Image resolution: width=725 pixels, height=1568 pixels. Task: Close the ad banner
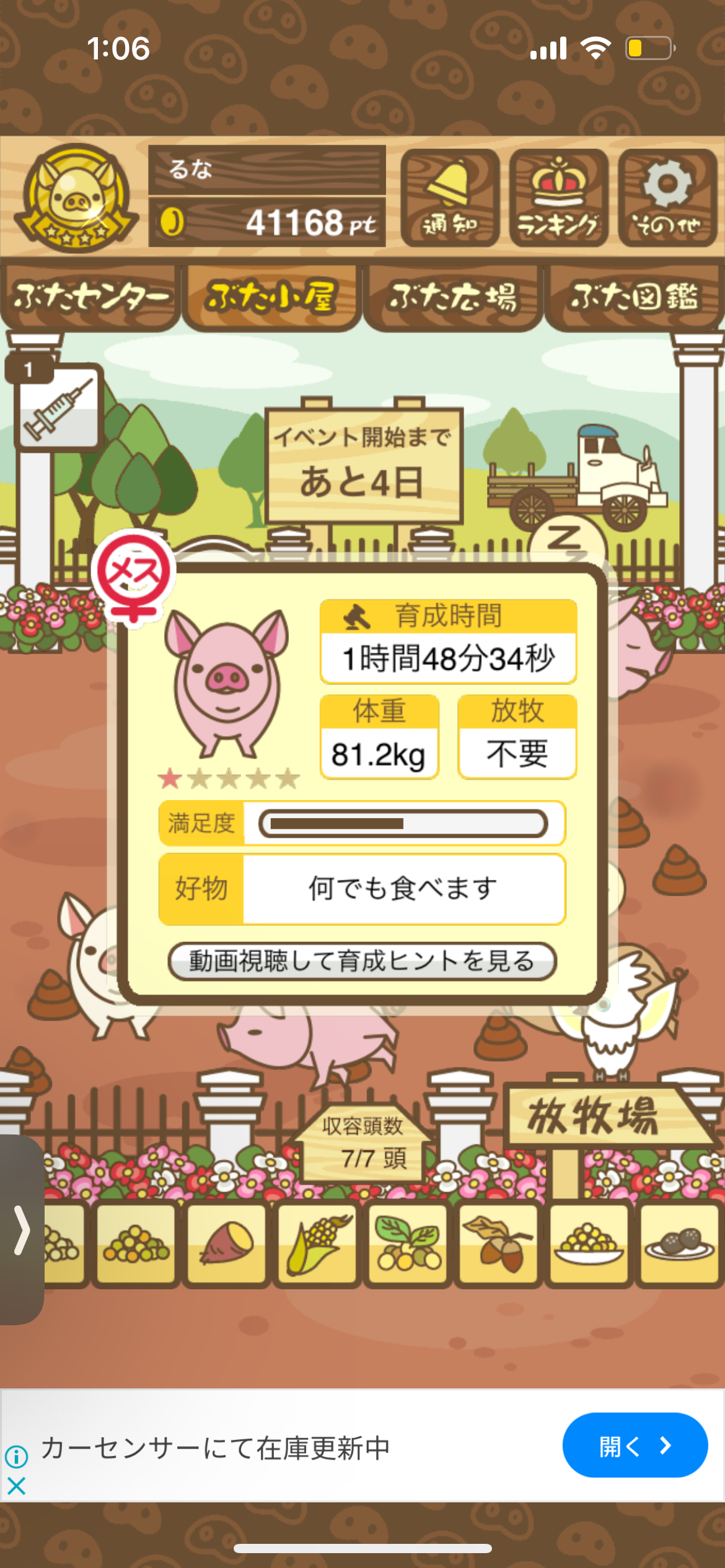click(17, 1486)
